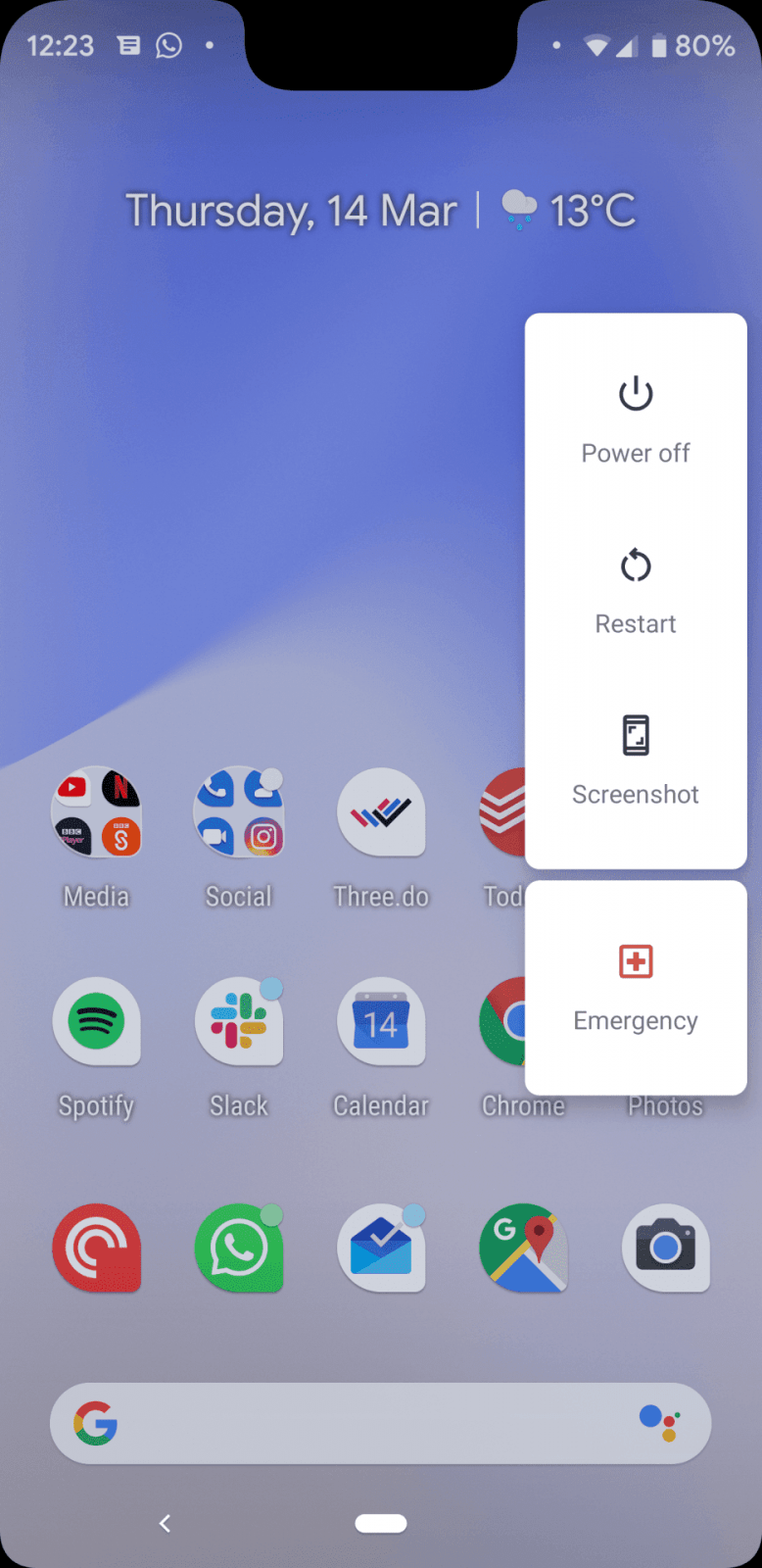Image resolution: width=762 pixels, height=1568 pixels.
Task: Tap the home pill button
Action: pyautogui.click(x=381, y=1523)
